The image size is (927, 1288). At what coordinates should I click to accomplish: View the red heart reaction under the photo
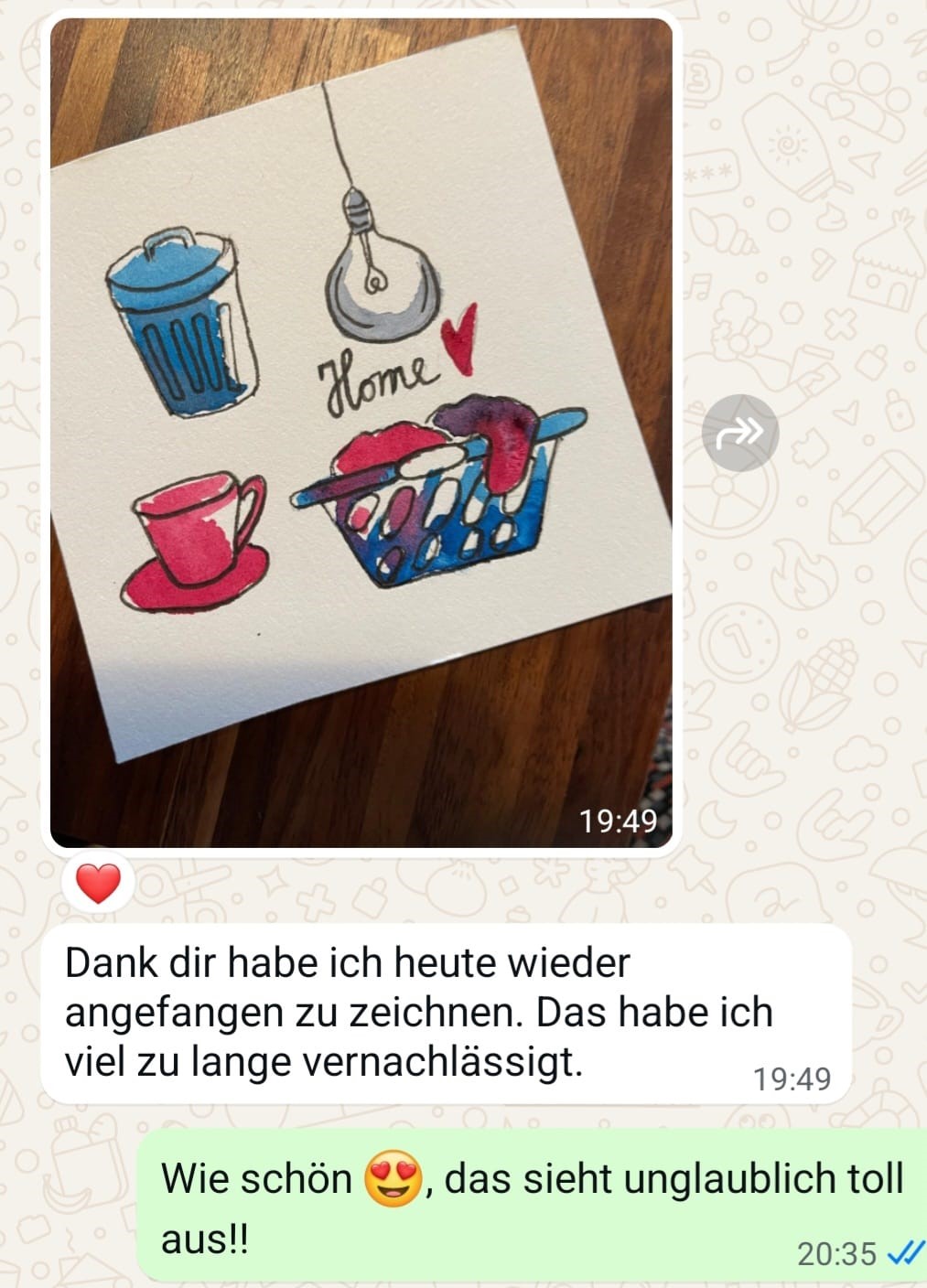[98, 884]
